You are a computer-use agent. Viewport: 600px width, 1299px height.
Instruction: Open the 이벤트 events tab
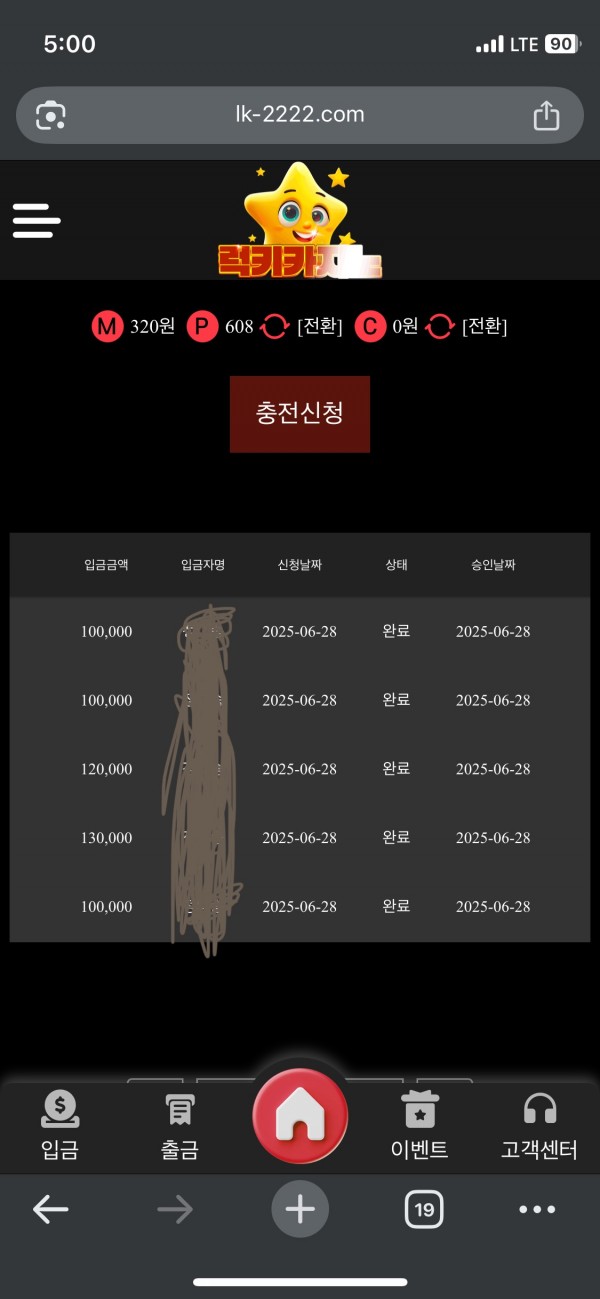pos(419,1125)
